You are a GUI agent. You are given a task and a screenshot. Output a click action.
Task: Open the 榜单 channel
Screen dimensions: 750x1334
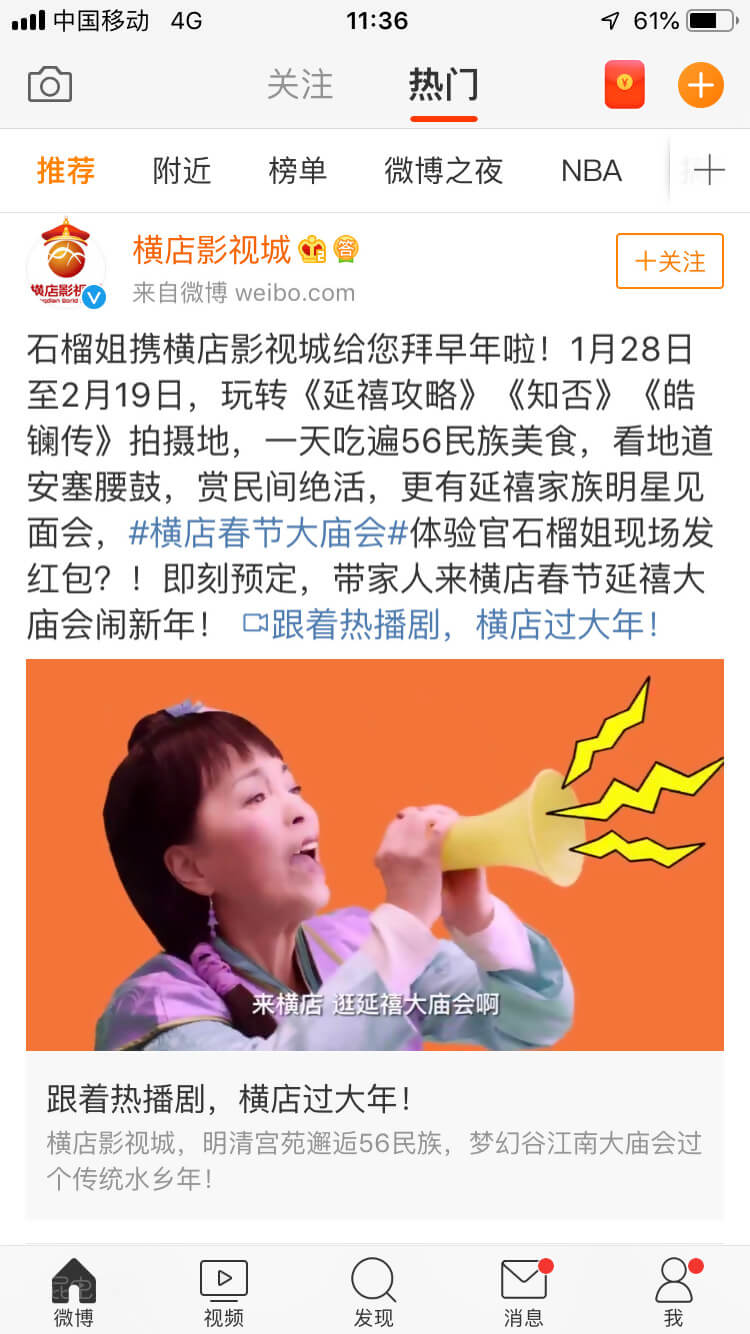(x=298, y=171)
